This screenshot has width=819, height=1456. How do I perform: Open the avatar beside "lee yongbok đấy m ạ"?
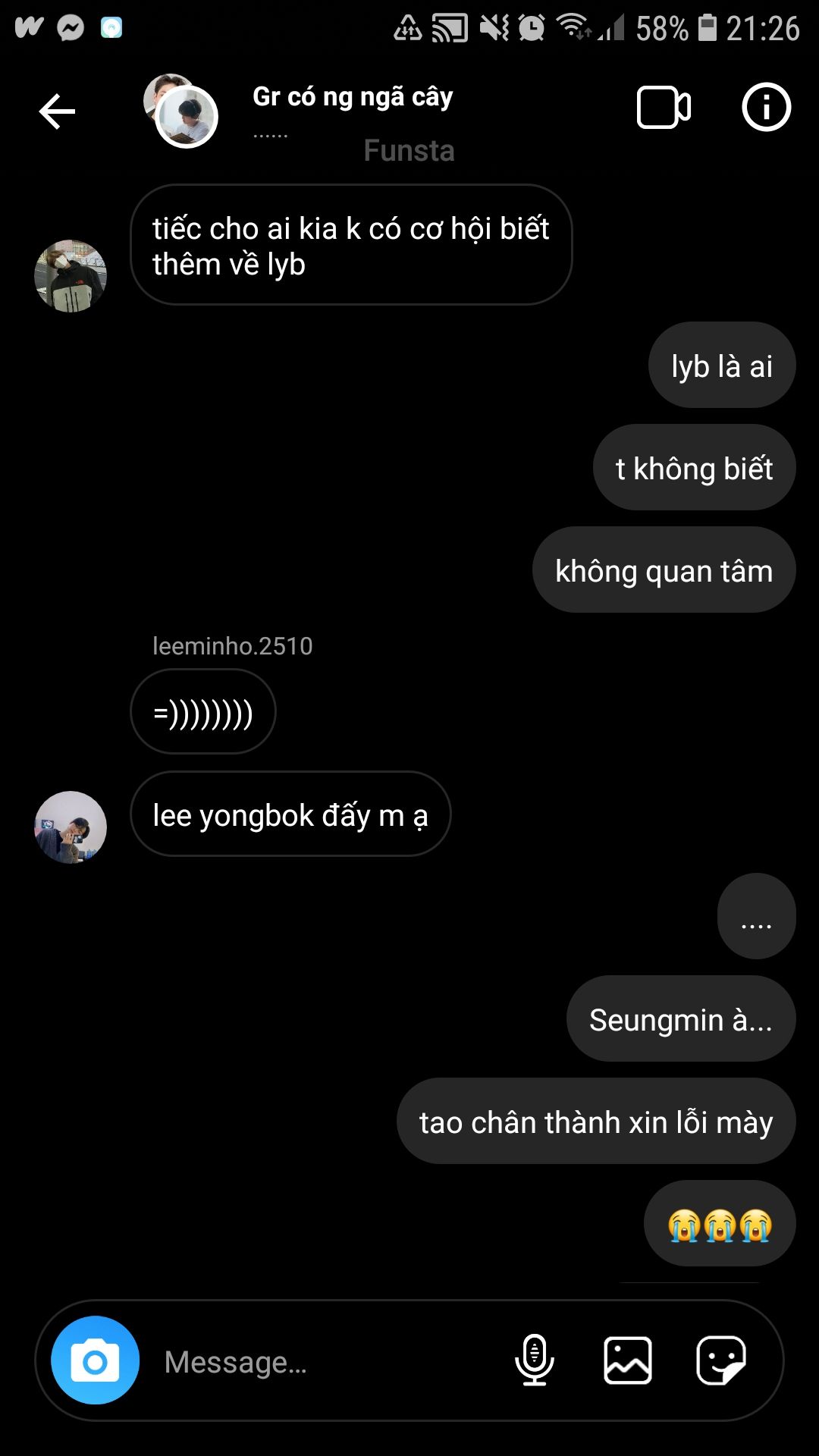[71, 827]
